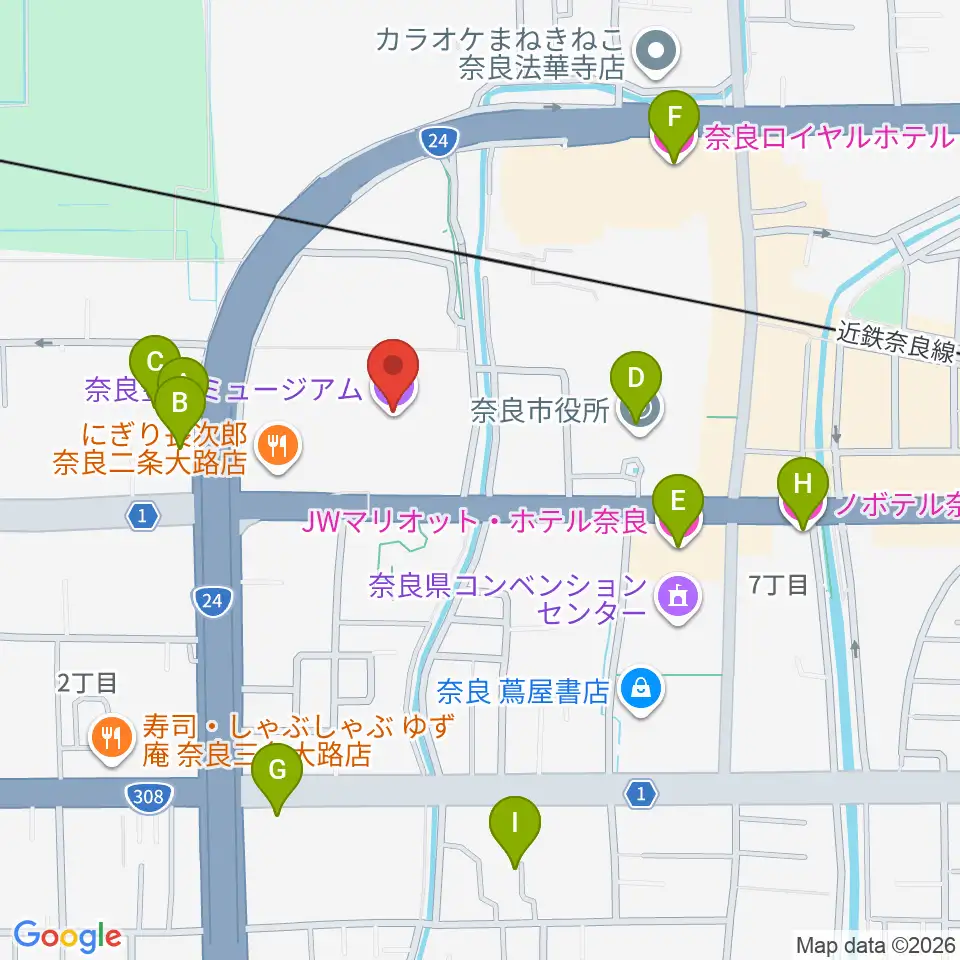Open the カラオケまねきねこ 奈良法華寺店 place pin
Viewport: 960px width, 960px height.
[x=655, y=53]
